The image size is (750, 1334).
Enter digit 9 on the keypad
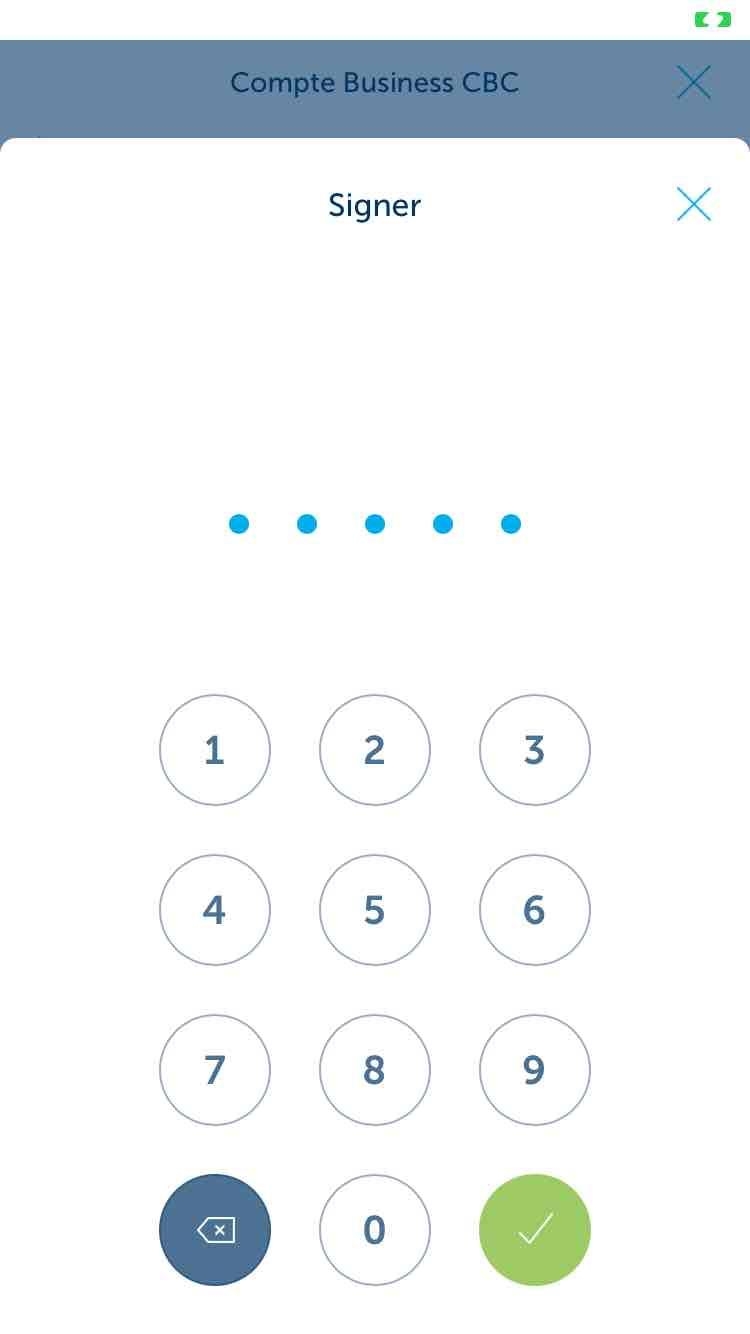(535, 1070)
